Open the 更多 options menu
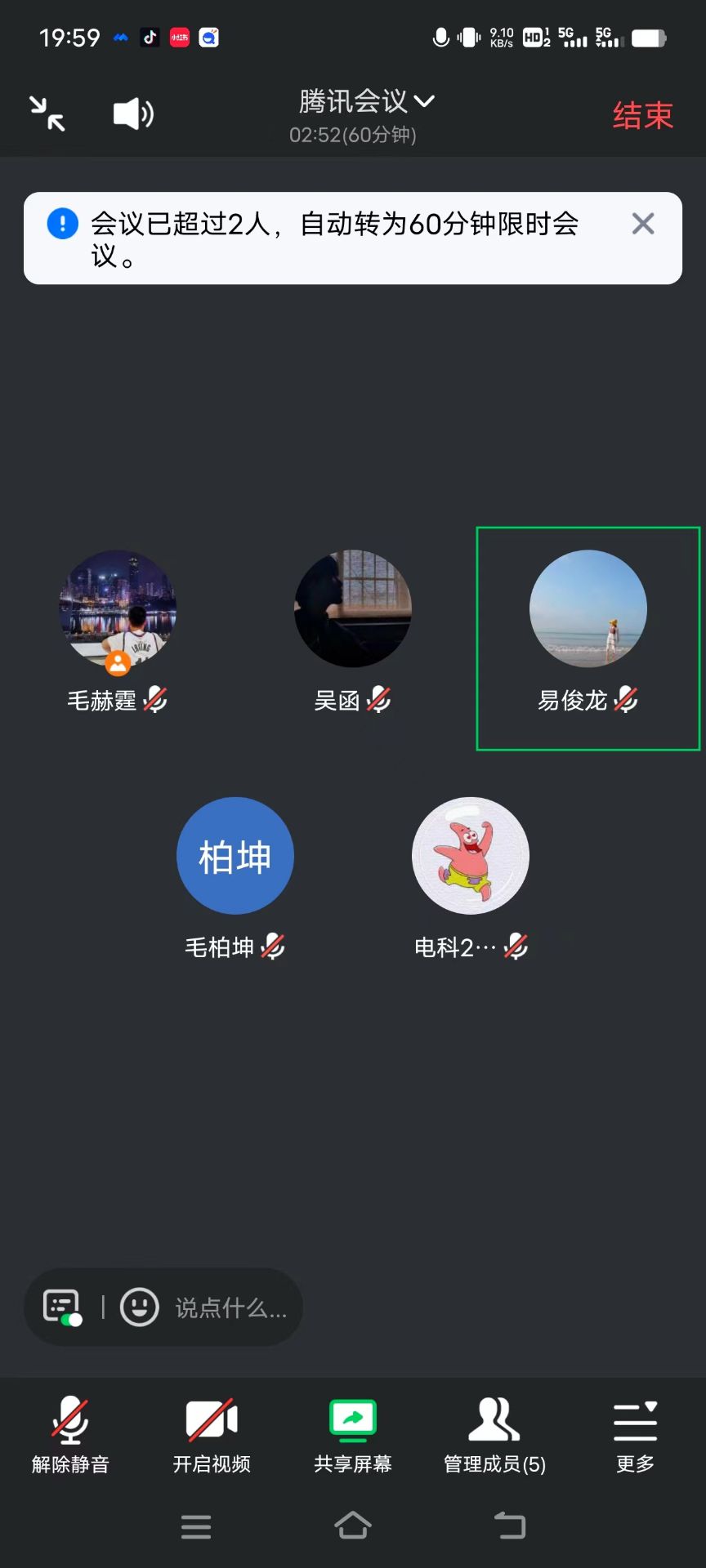The height and width of the screenshot is (1568, 706). pos(635,1435)
